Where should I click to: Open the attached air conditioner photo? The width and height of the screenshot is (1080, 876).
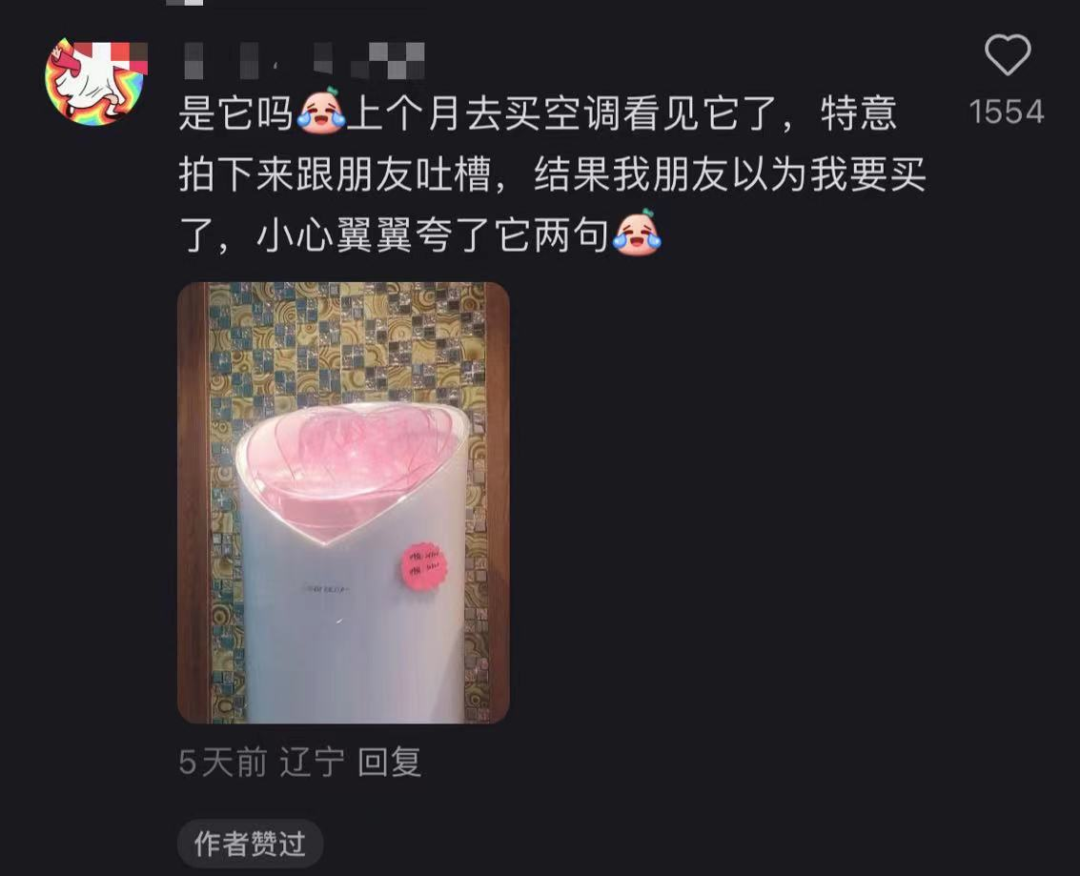(343, 502)
